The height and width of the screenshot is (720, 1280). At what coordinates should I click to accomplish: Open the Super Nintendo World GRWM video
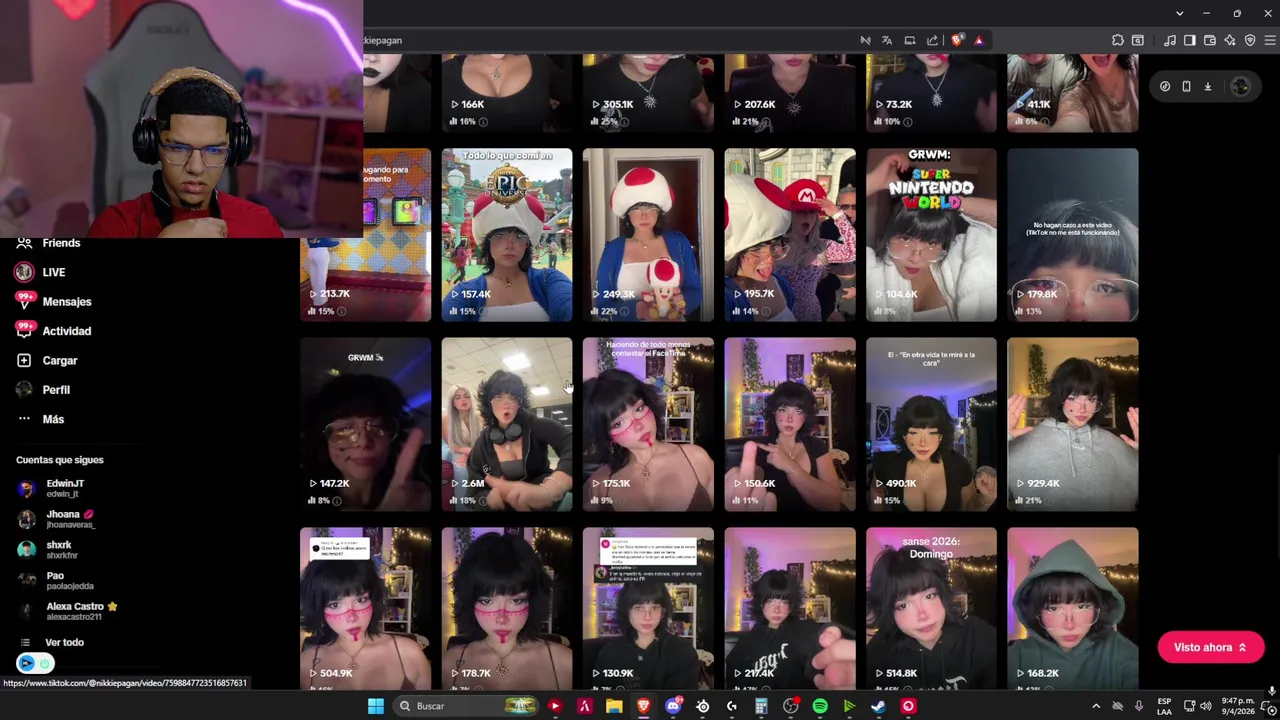931,235
